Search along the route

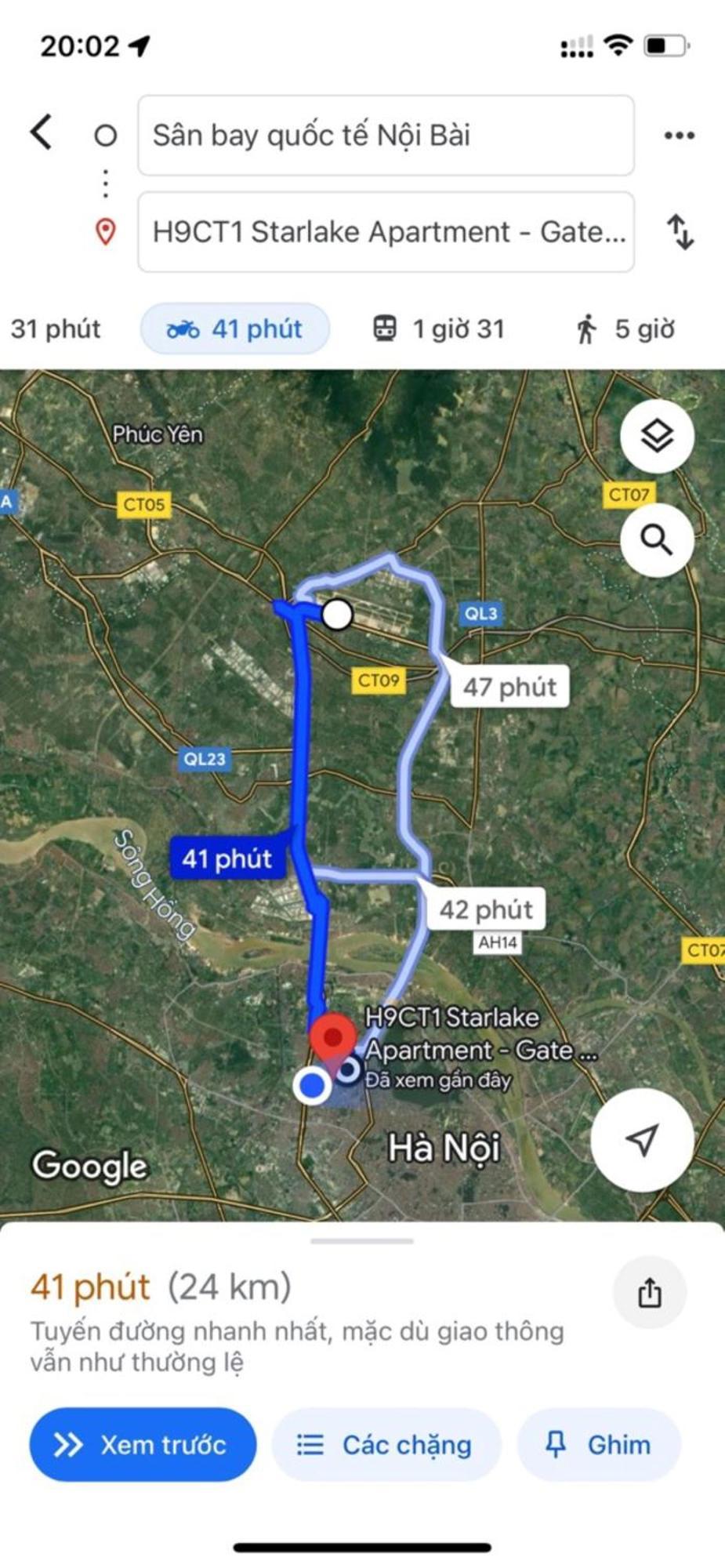[x=657, y=540]
